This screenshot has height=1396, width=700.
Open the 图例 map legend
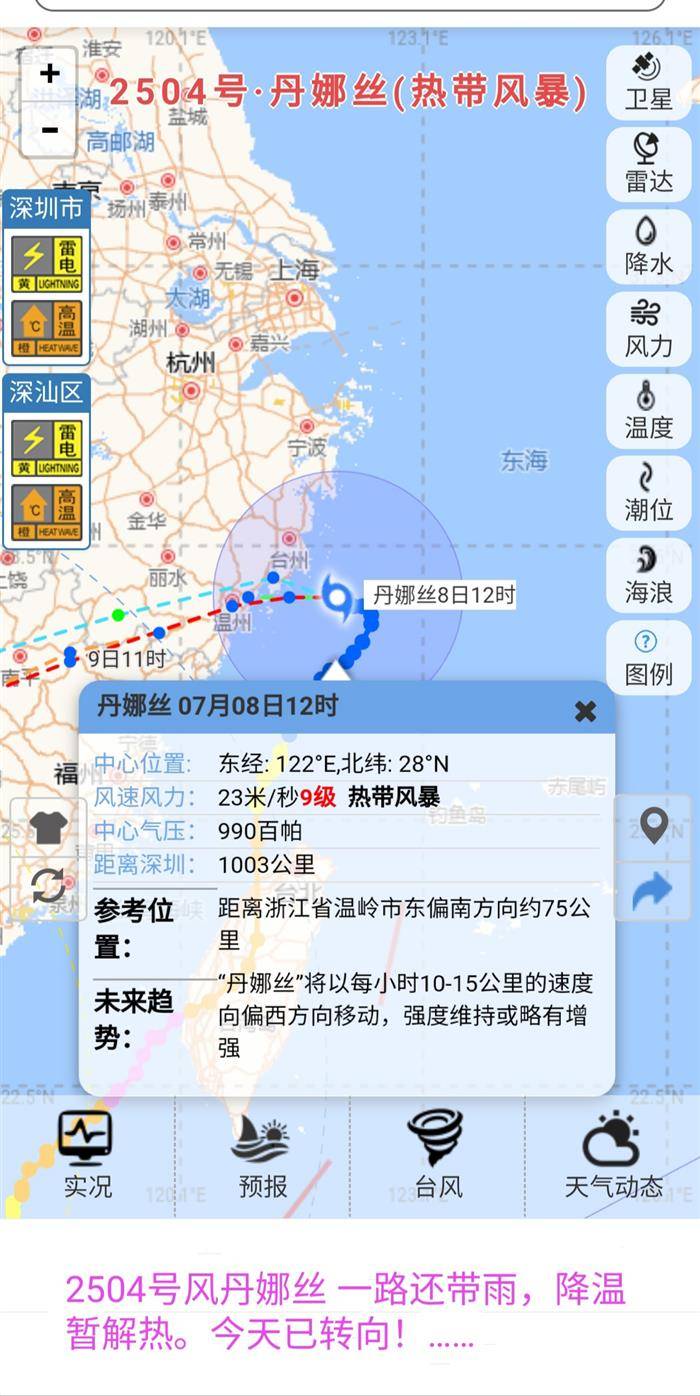(648, 657)
